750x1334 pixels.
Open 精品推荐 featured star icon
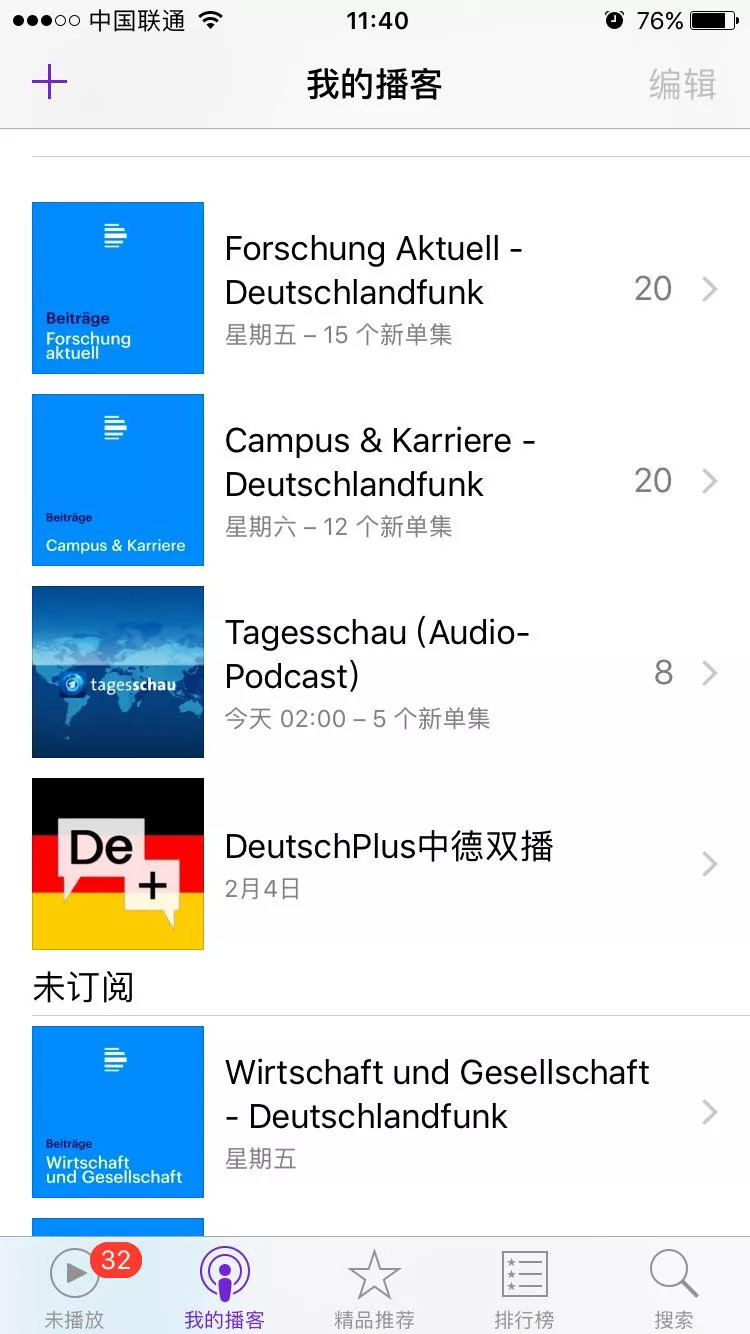[x=374, y=1275]
